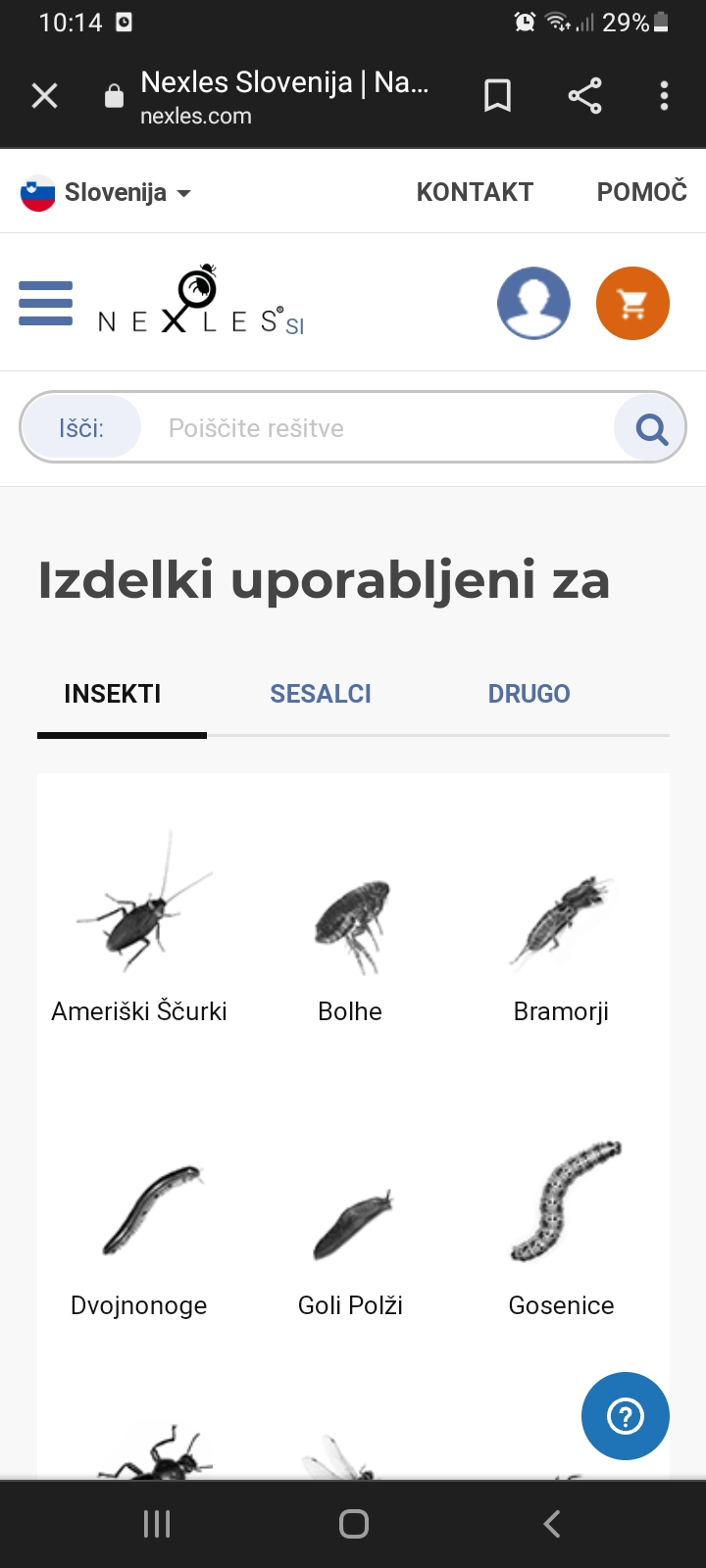Bookmark this Nexles page
The image size is (706, 1568).
498,96
